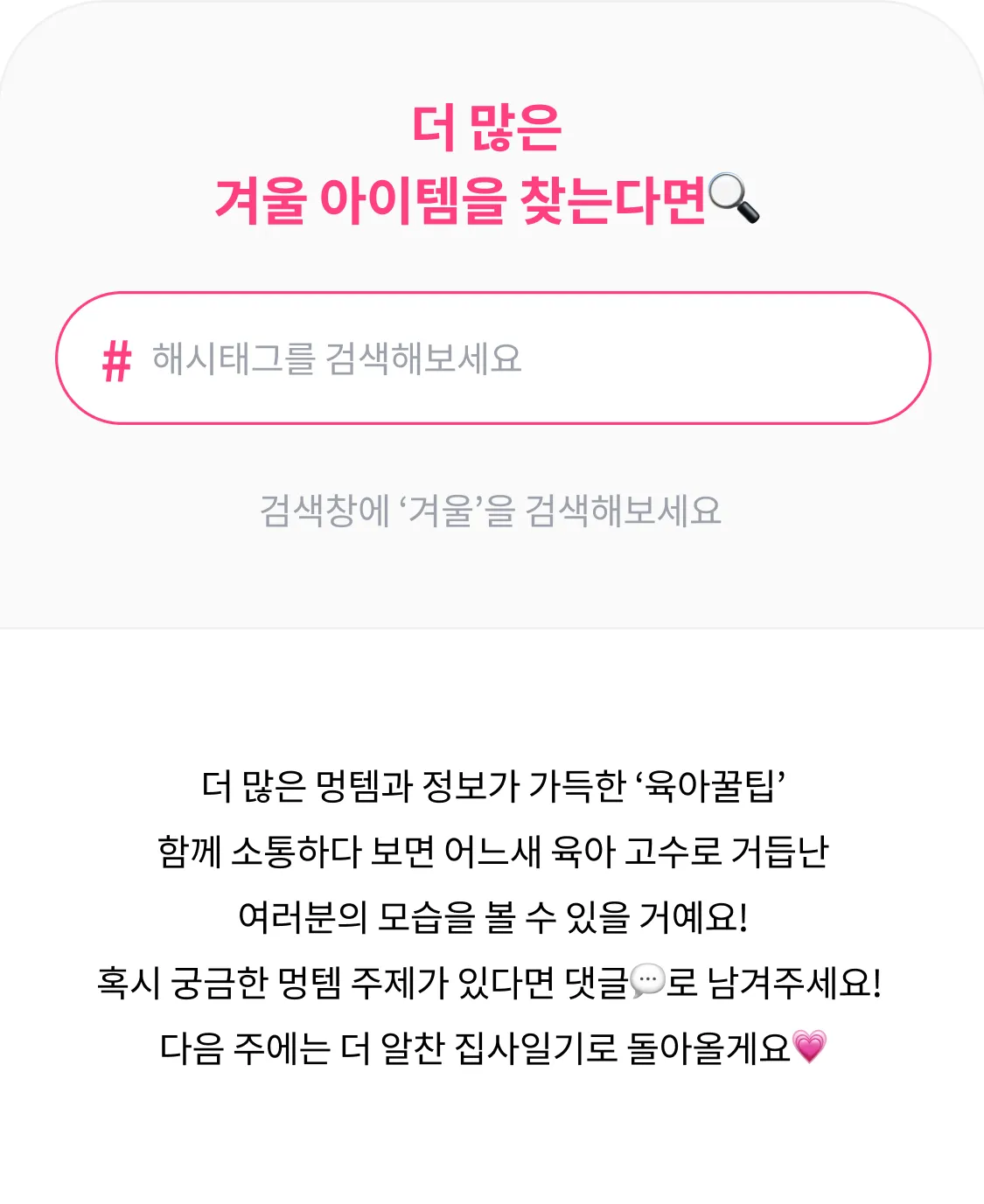Select the hashtag symbol to start a tag search

coord(116,358)
